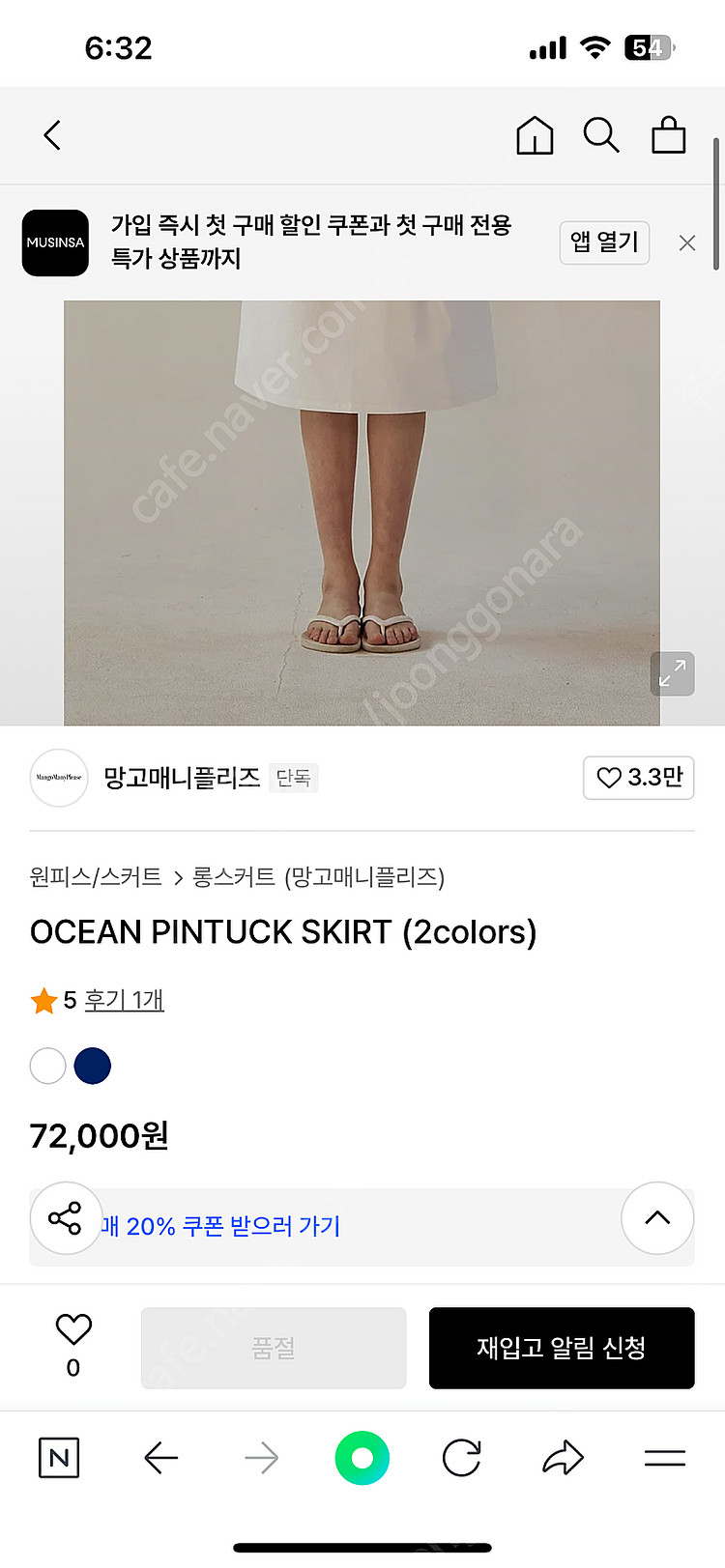Image resolution: width=725 pixels, height=1568 pixels.
Task: Select the navy color swatch
Action: (93, 1066)
